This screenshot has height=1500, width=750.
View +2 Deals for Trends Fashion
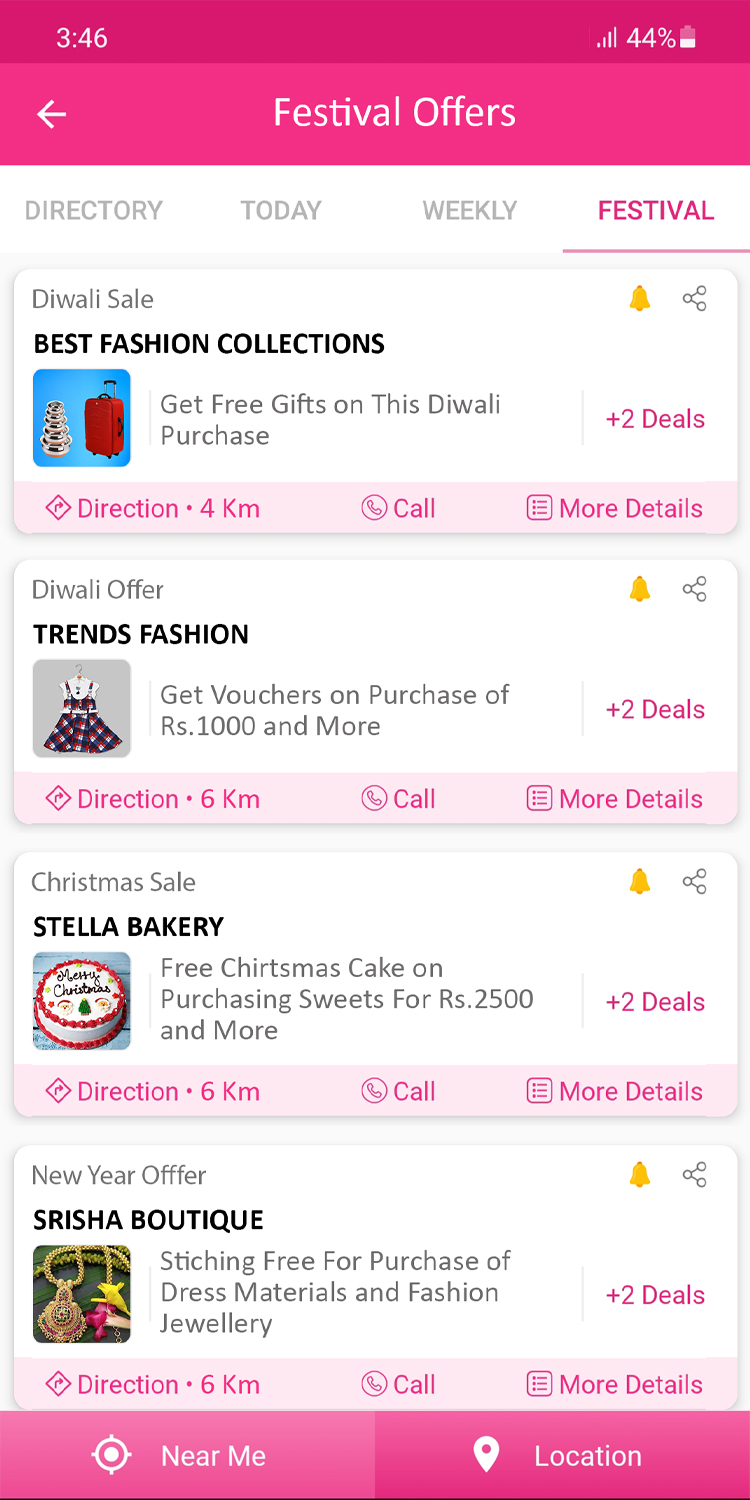click(655, 709)
